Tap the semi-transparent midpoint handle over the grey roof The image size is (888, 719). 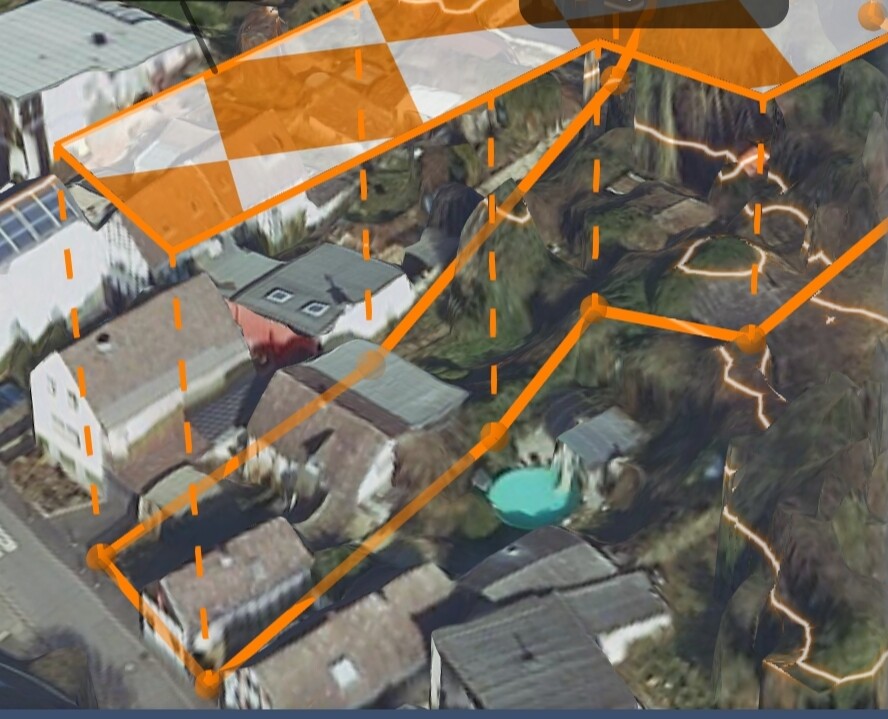(x=369, y=362)
